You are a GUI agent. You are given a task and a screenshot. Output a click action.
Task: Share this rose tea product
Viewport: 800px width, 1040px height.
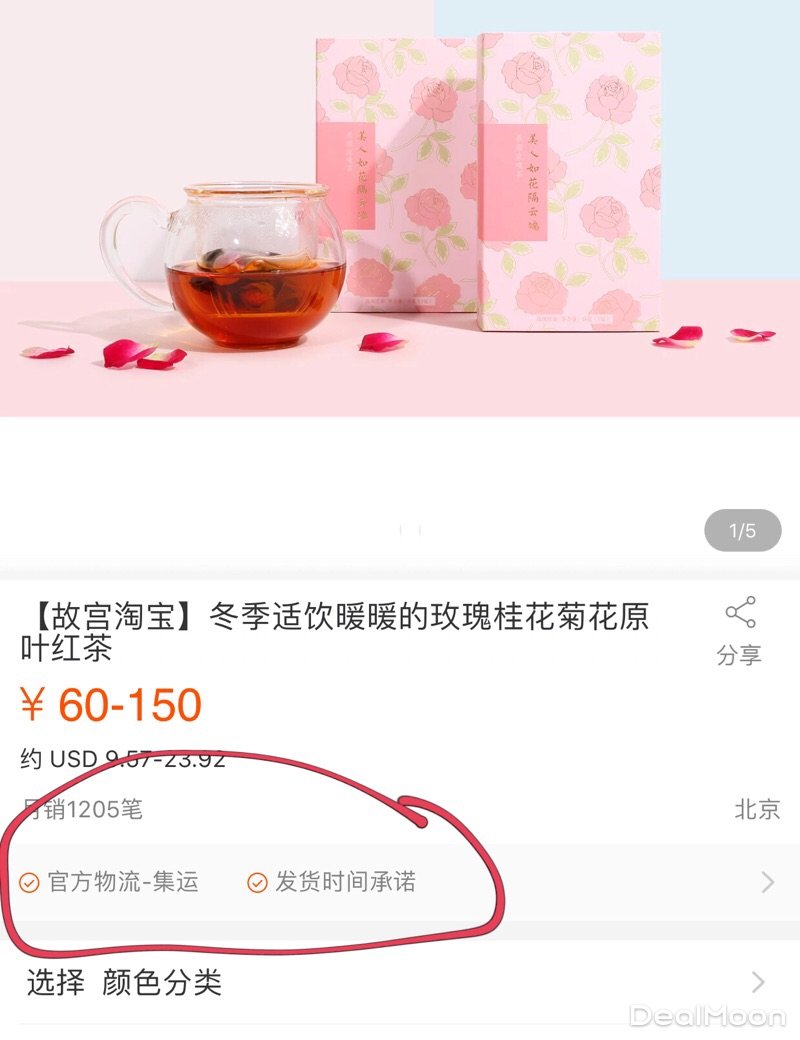click(740, 630)
